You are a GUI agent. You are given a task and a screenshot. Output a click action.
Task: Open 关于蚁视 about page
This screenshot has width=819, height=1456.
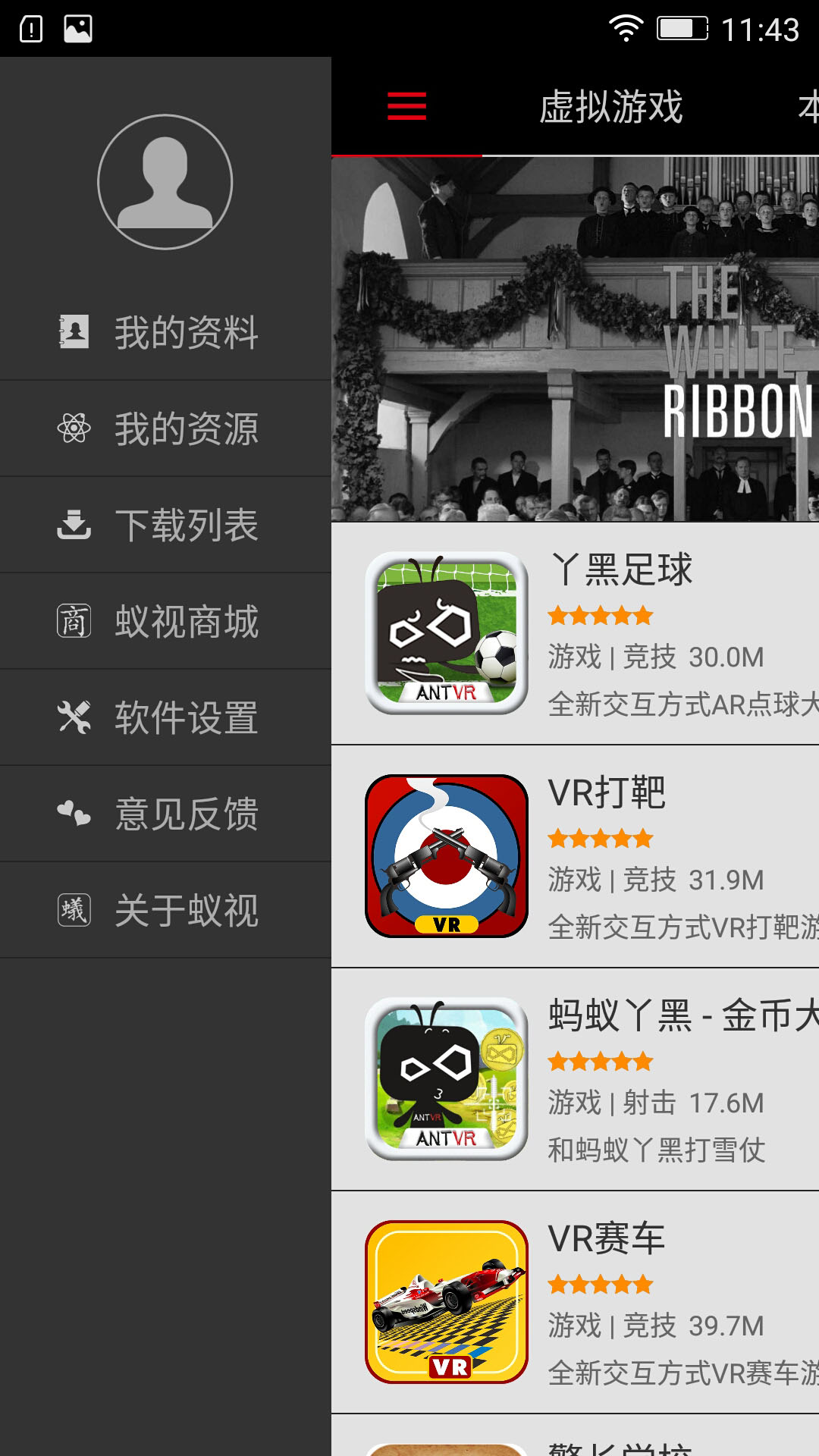pyautogui.click(x=165, y=910)
